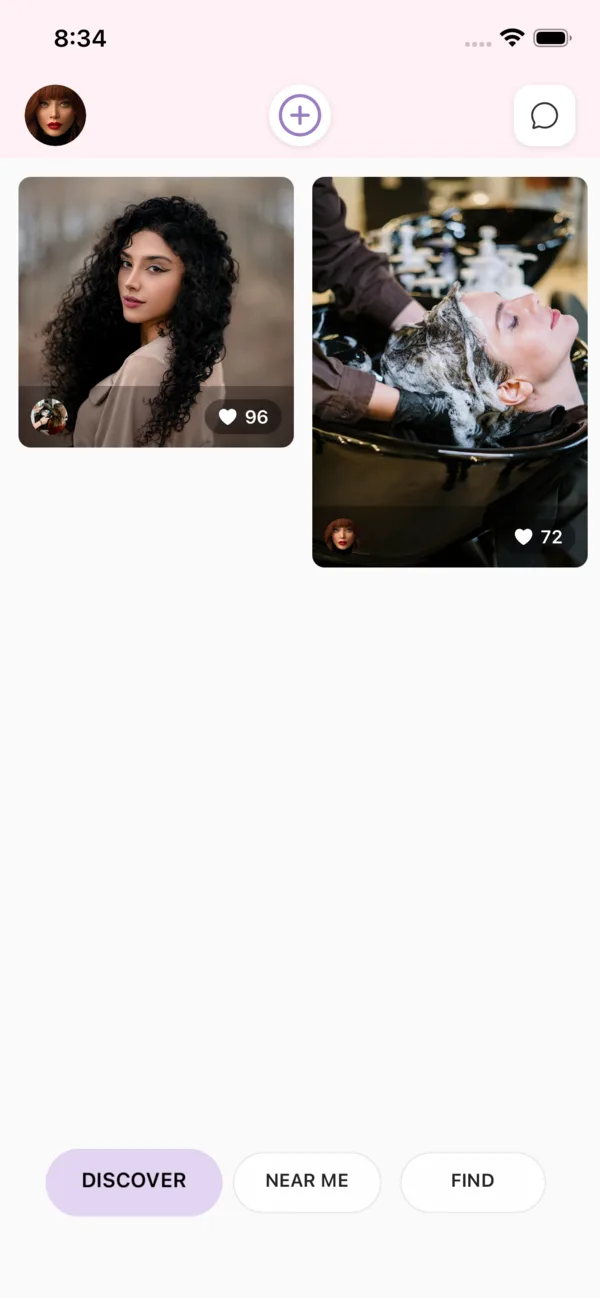View the hair washing post's author avatar
This screenshot has width=600, height=1298.
(342, 537)
